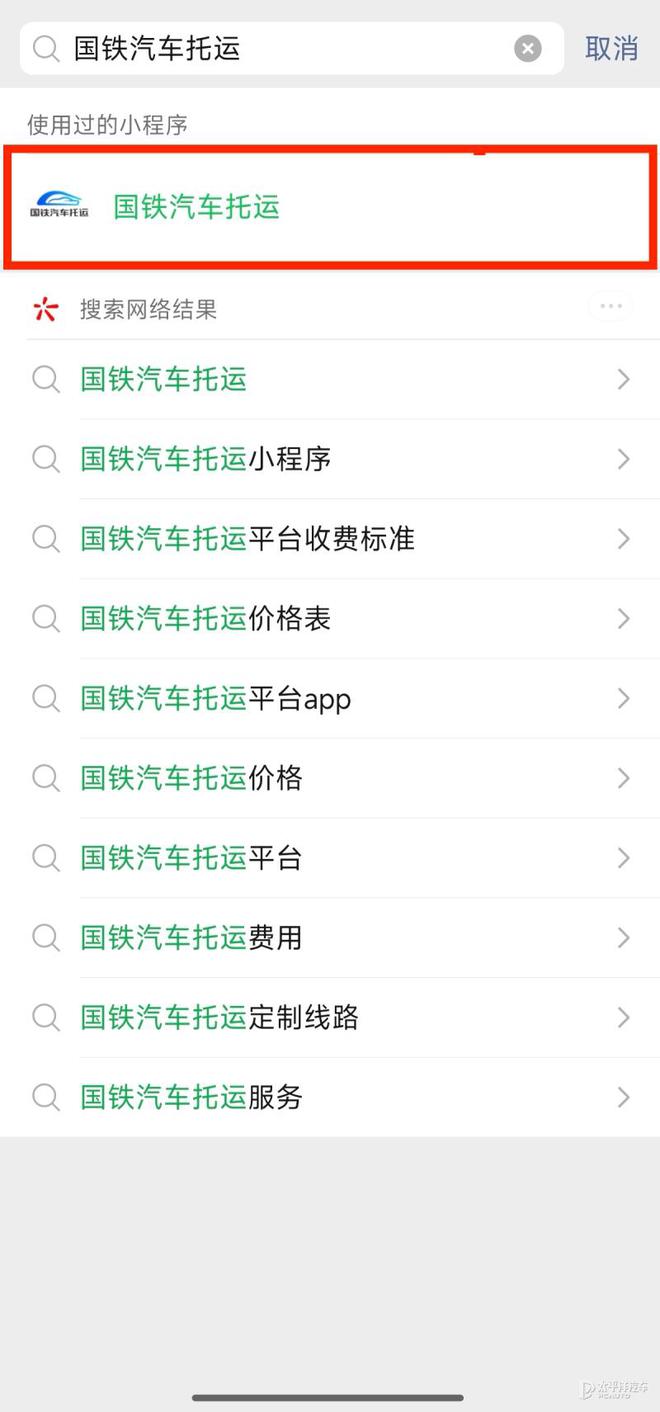Tap the search field with 国铁汽车托运
Image resolution: width=660 pixels, height=1412 pixels.
coord(291,48)
